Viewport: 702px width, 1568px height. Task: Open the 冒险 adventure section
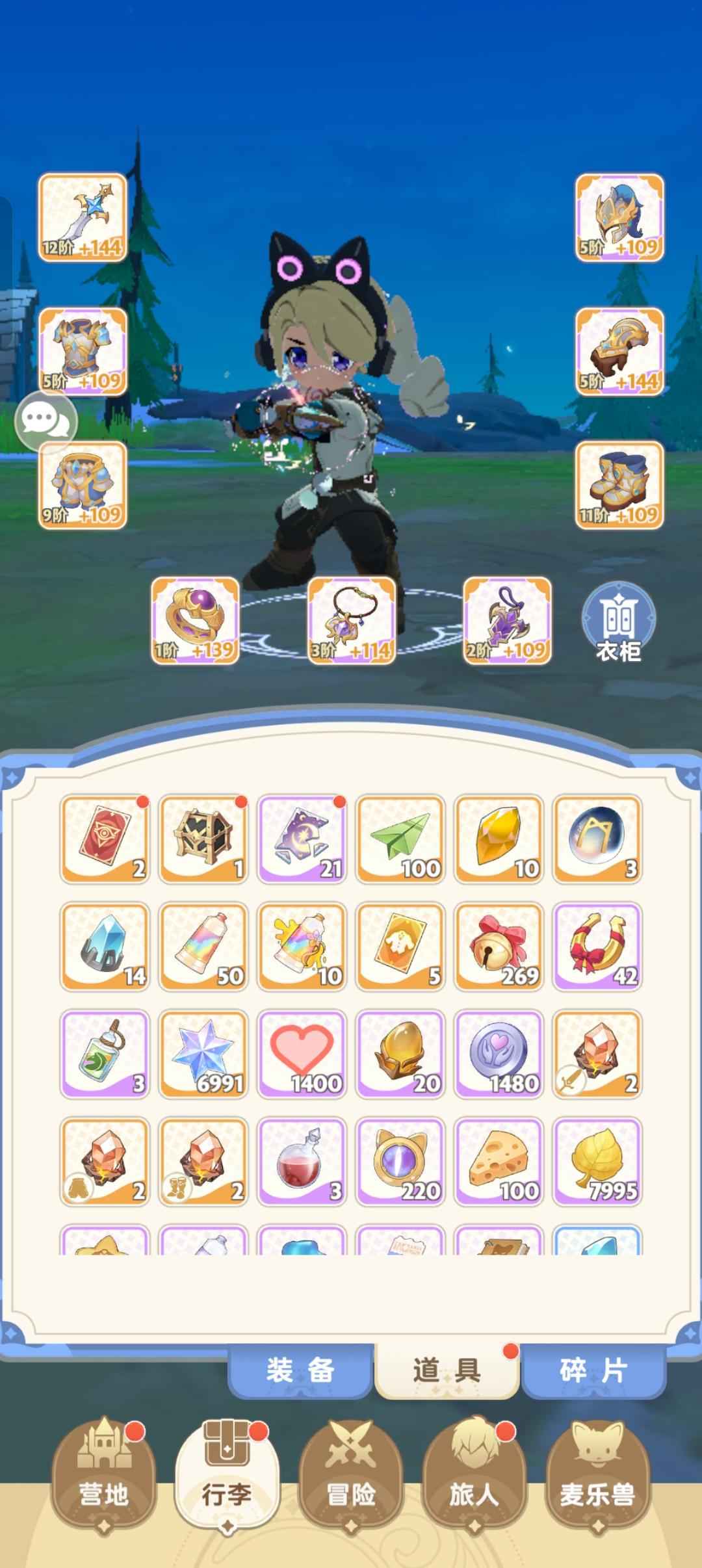(351, 1476)
